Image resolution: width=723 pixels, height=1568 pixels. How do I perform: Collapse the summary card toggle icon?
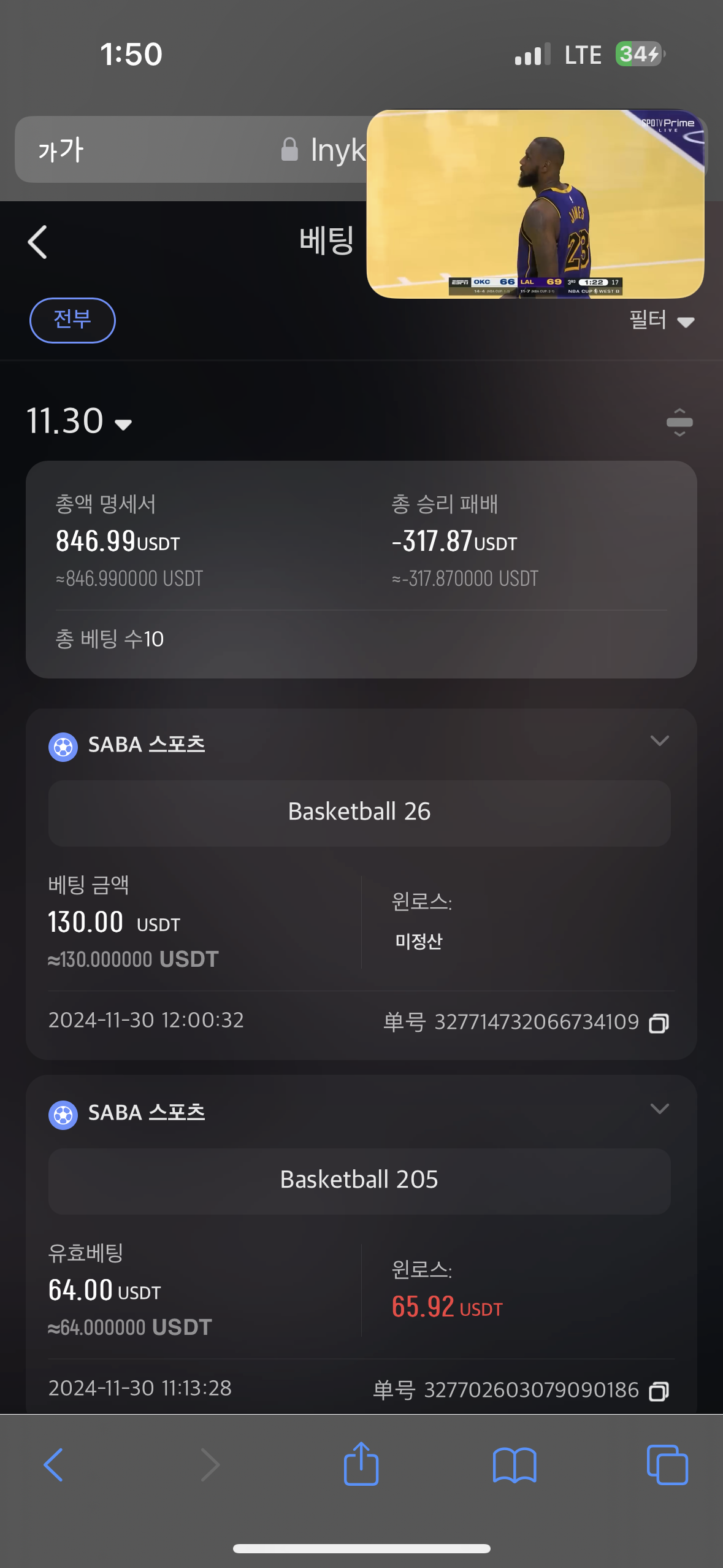679,422
